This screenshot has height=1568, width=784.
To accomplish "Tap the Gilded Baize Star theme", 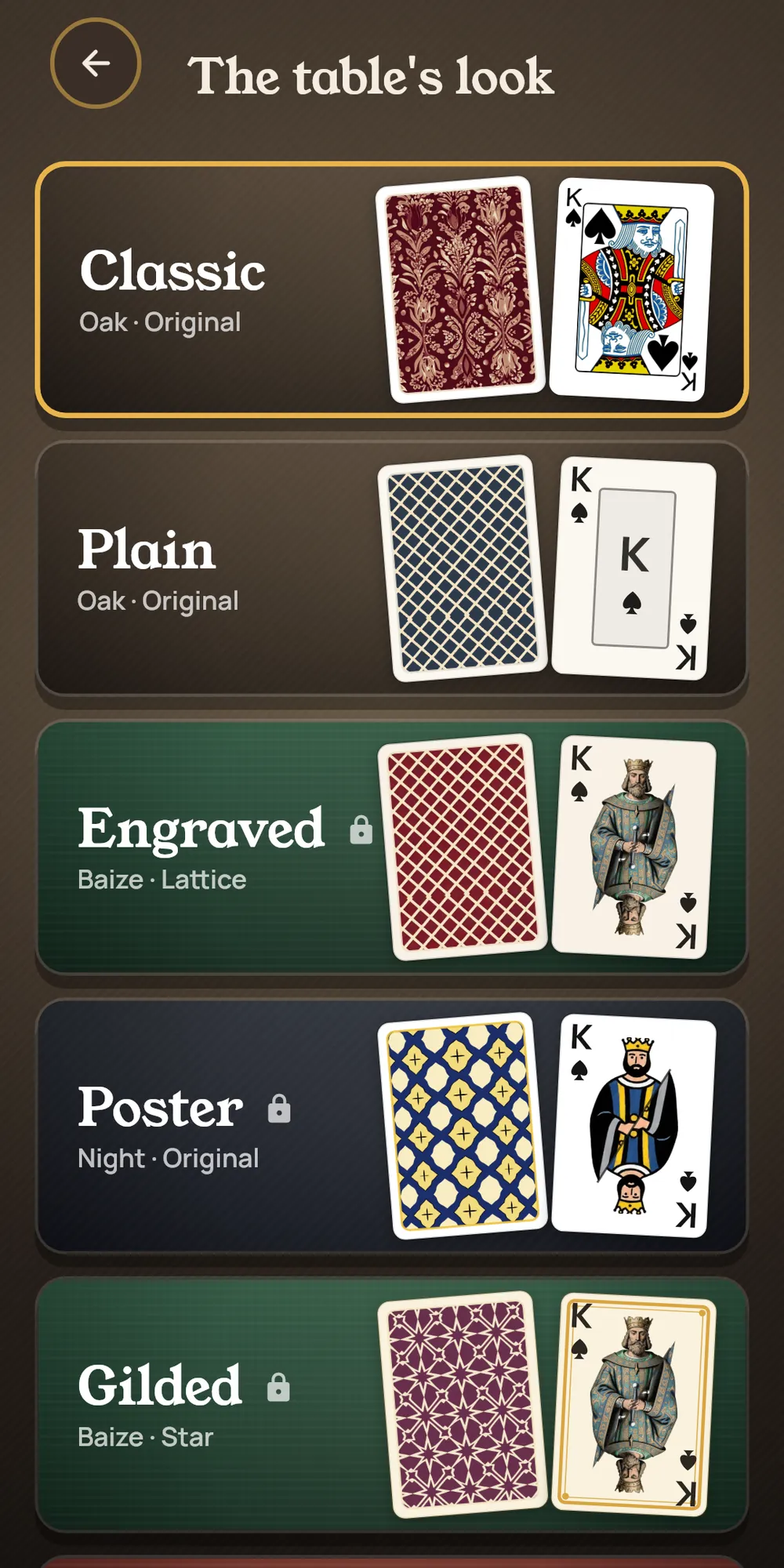I will 392,1405.
